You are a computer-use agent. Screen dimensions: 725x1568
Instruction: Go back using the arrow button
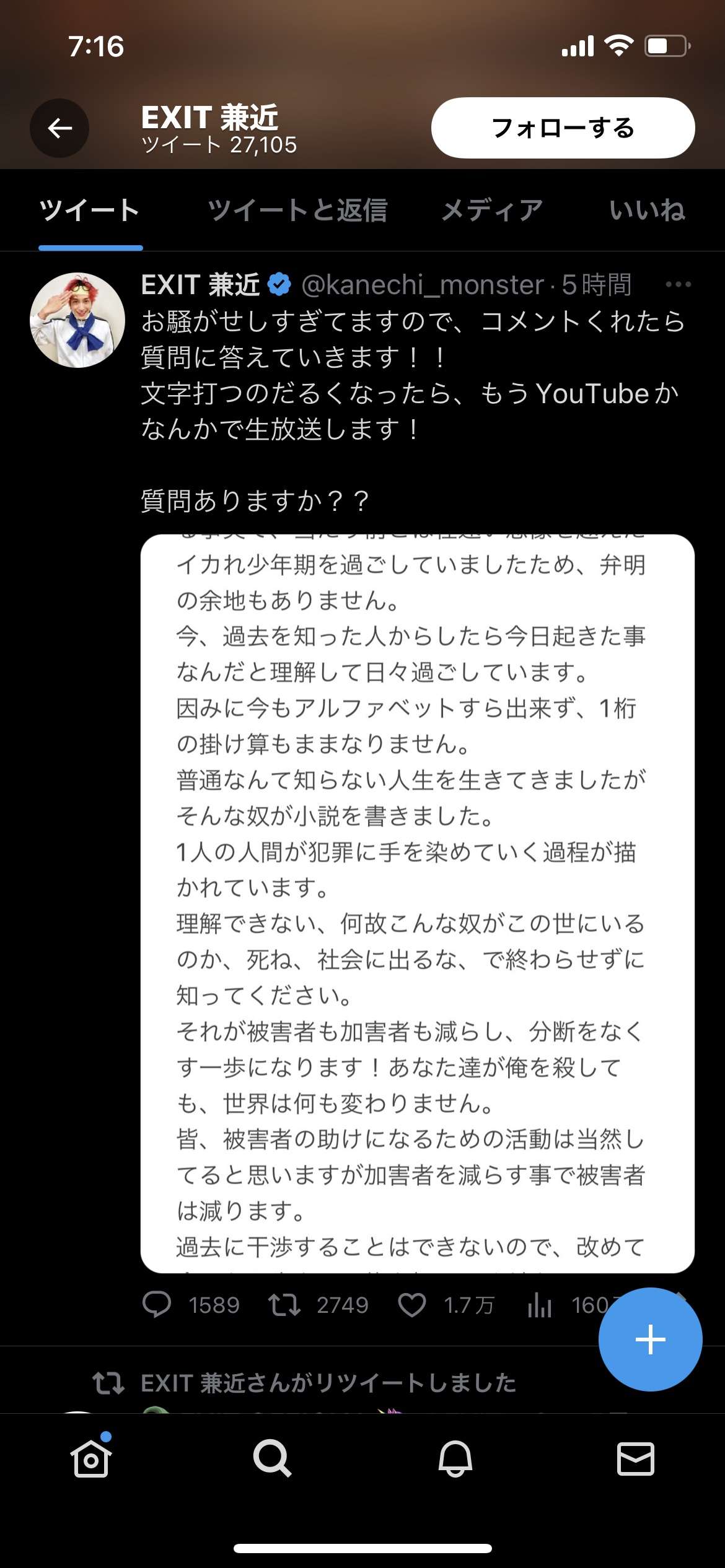(x=59, y=128)
